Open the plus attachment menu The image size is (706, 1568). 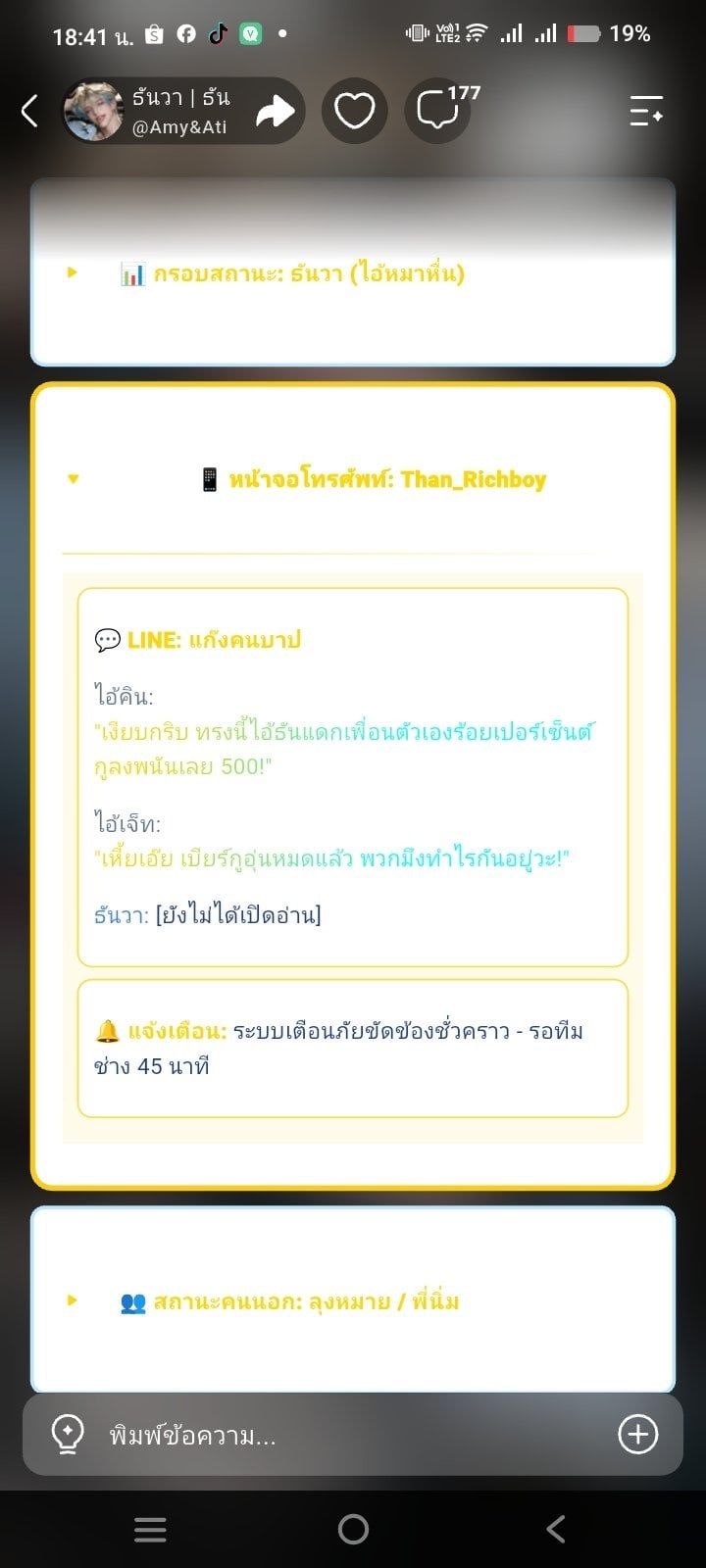pos(637,1435)
